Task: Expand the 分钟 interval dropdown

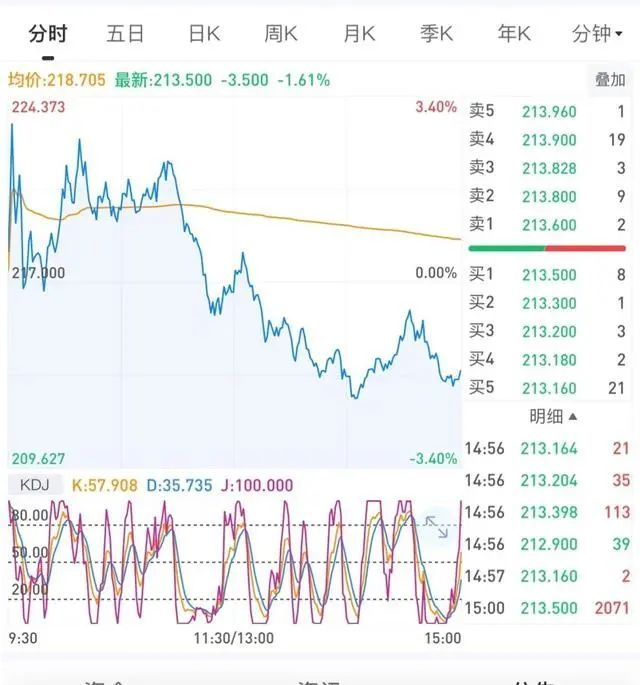Action: [596, 34]
